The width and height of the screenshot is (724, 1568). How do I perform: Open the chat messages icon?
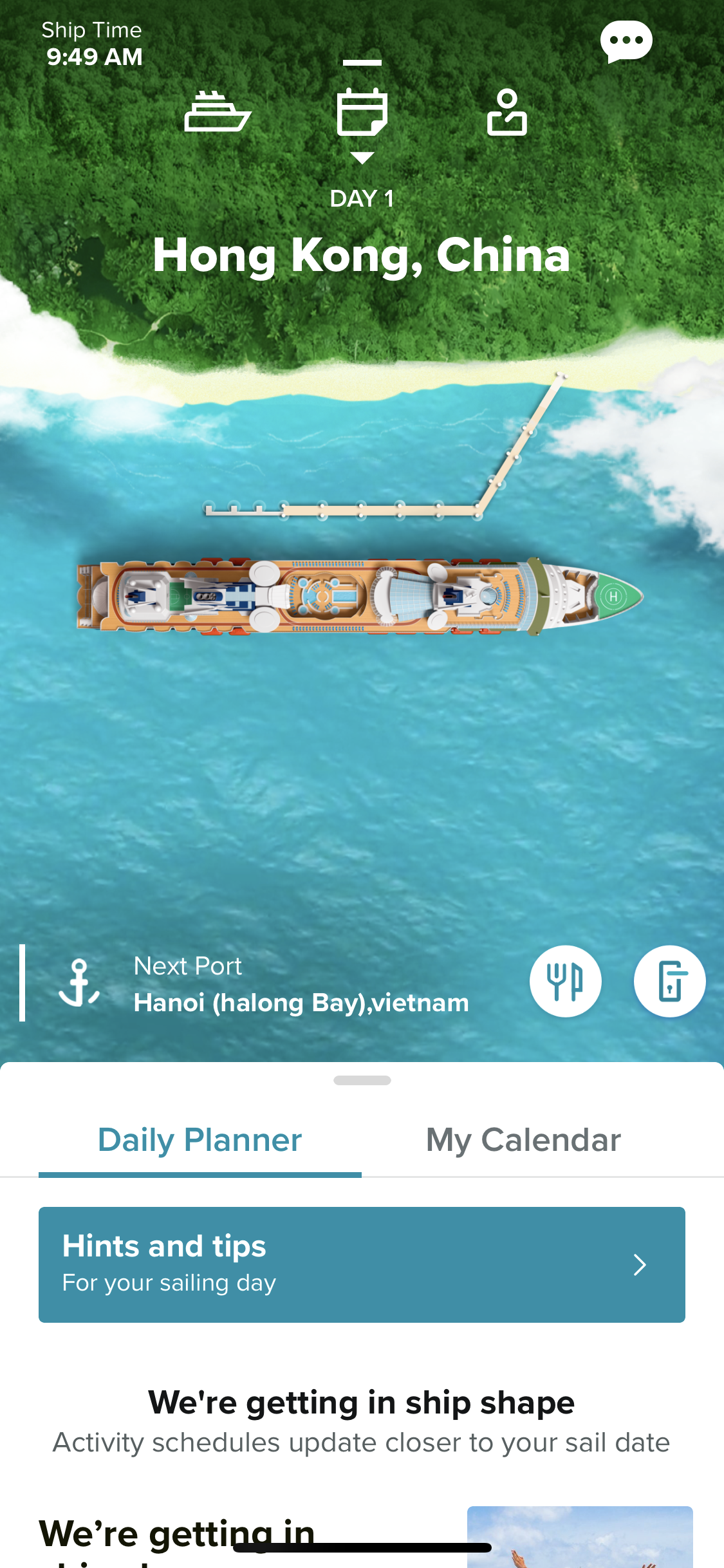click(626, 42)
